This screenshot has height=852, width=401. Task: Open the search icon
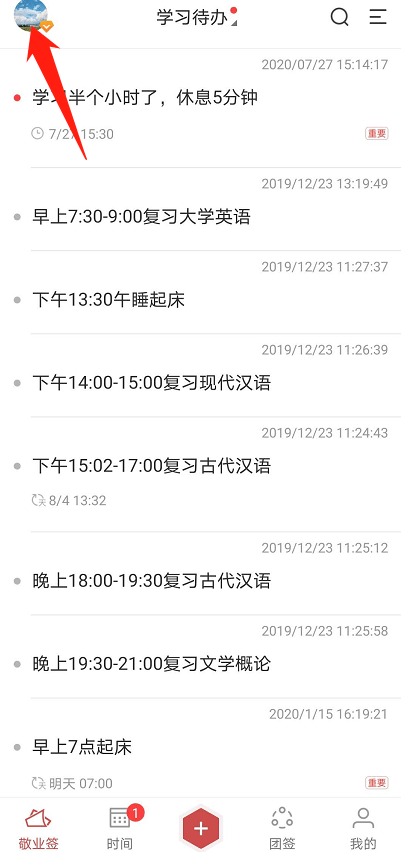tap(340, 17)
